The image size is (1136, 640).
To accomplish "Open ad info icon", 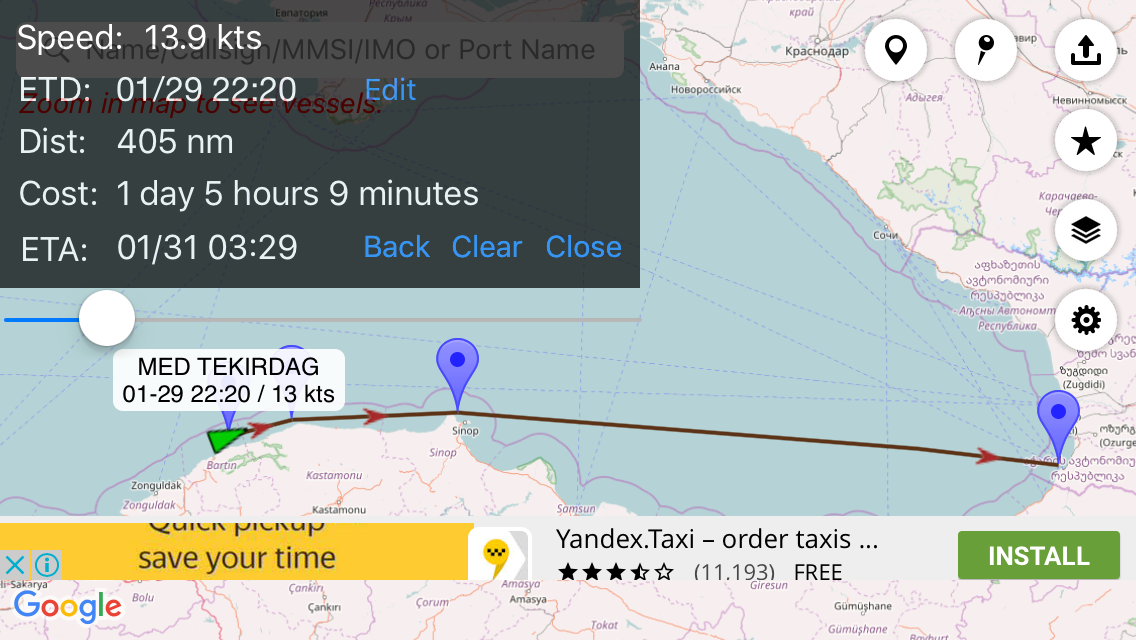I will (x=47, y=565).
